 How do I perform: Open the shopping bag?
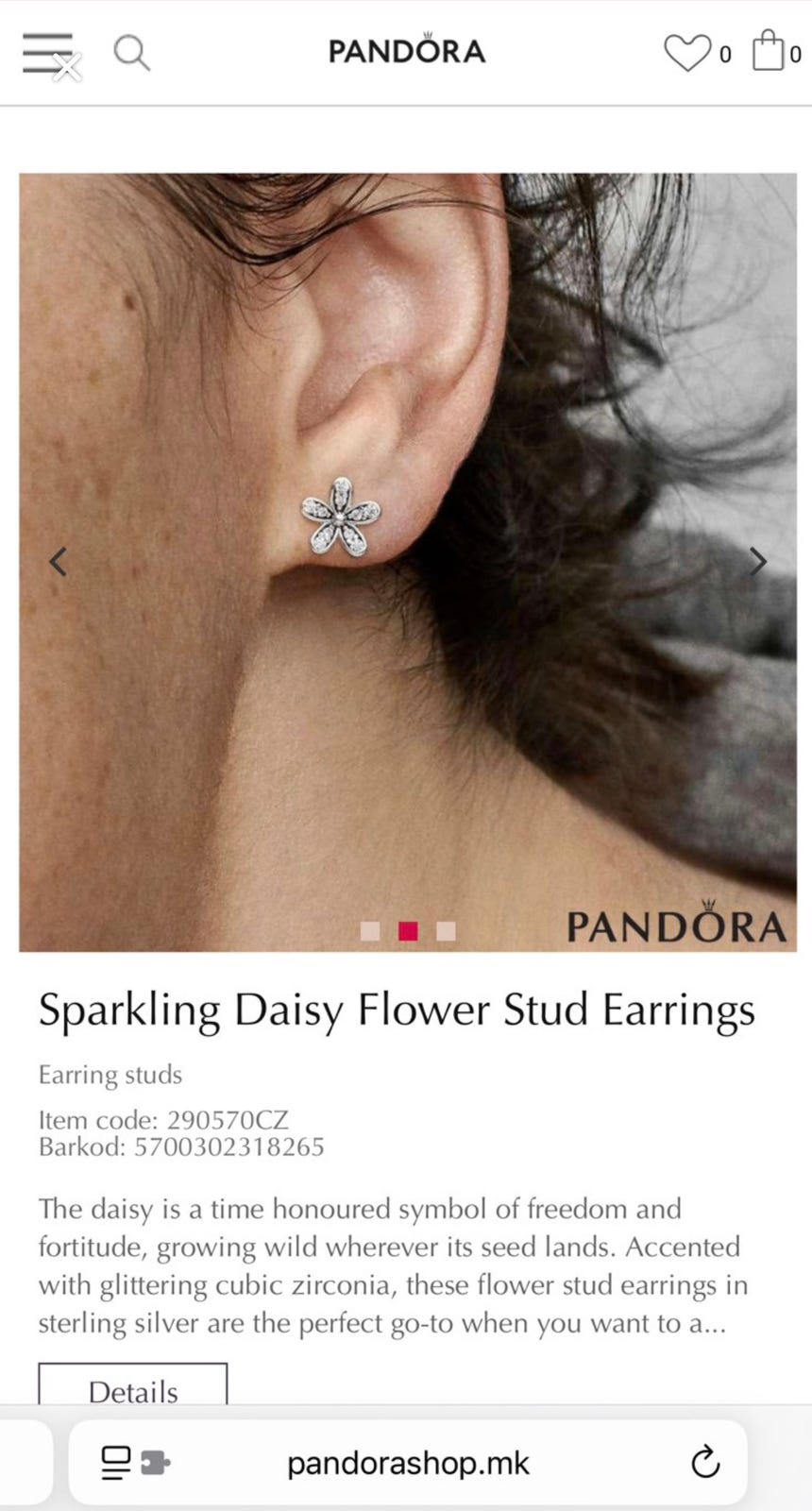768,52
